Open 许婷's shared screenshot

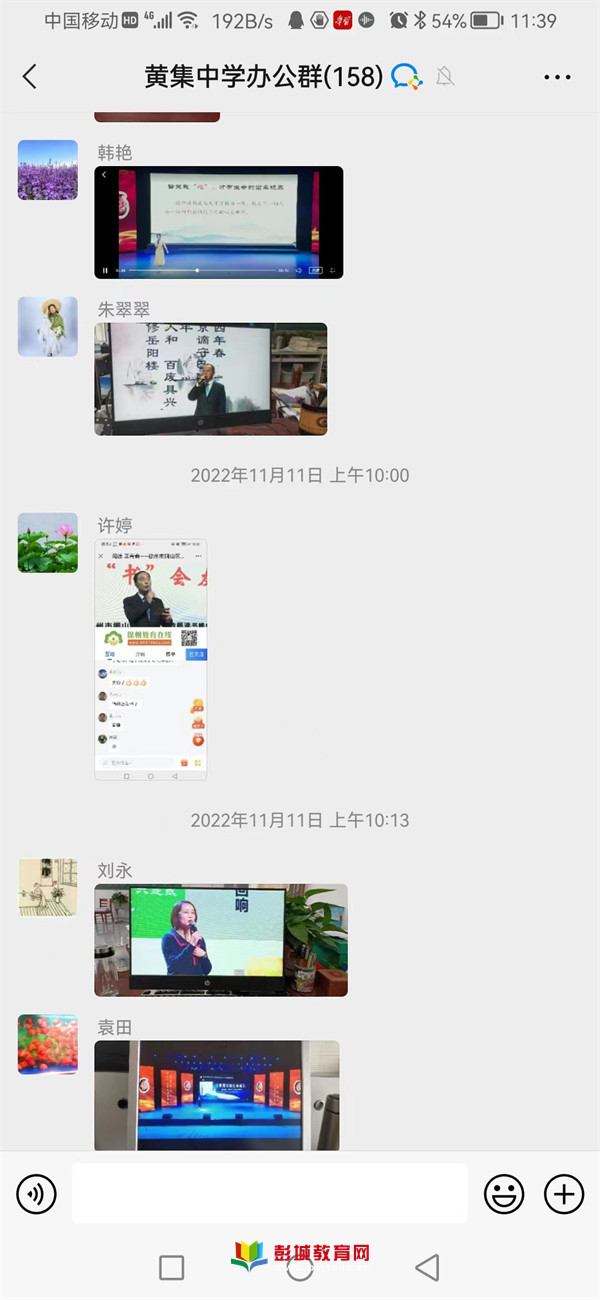(151, 660)
